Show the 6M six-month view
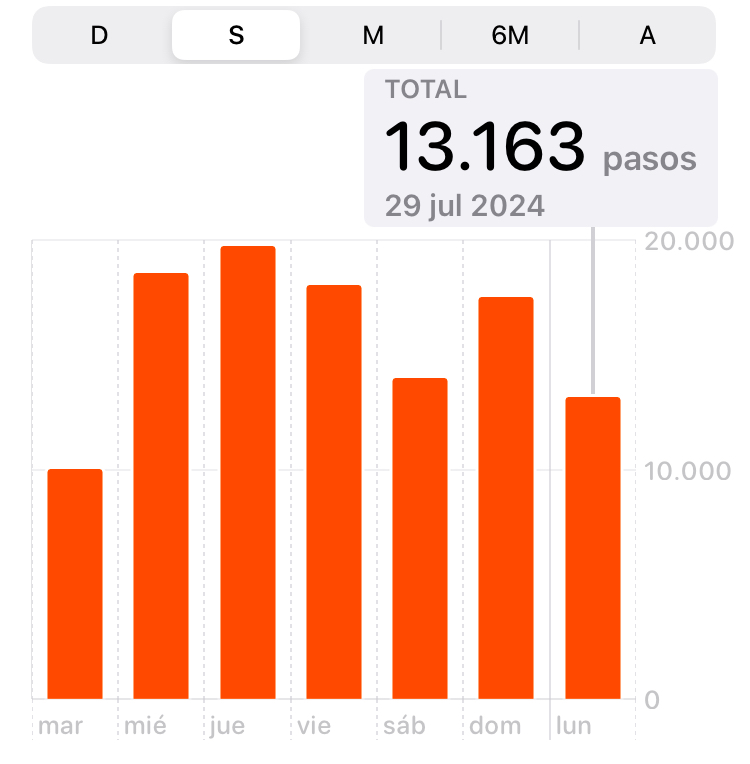 (510, 35)
